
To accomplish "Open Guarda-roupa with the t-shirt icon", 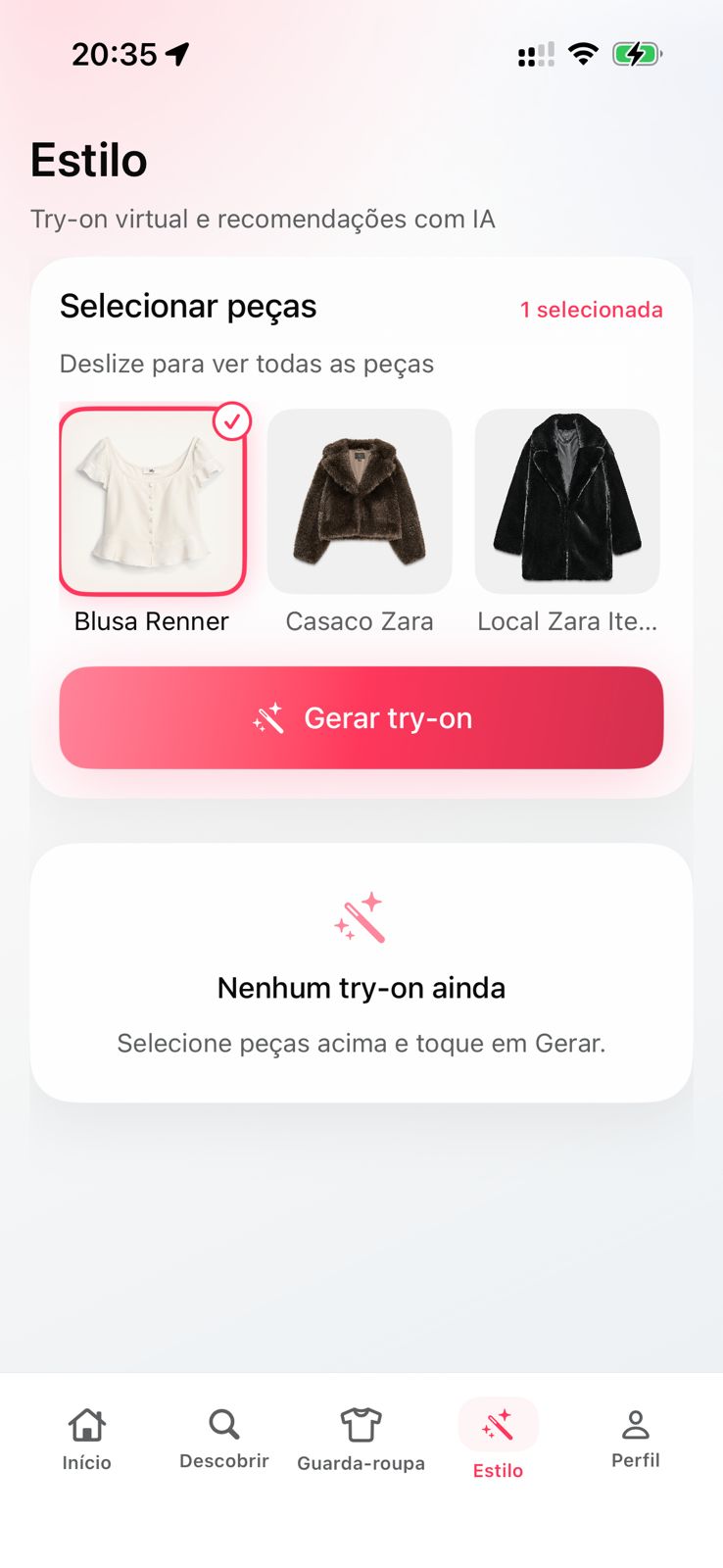I will 361,1423.
